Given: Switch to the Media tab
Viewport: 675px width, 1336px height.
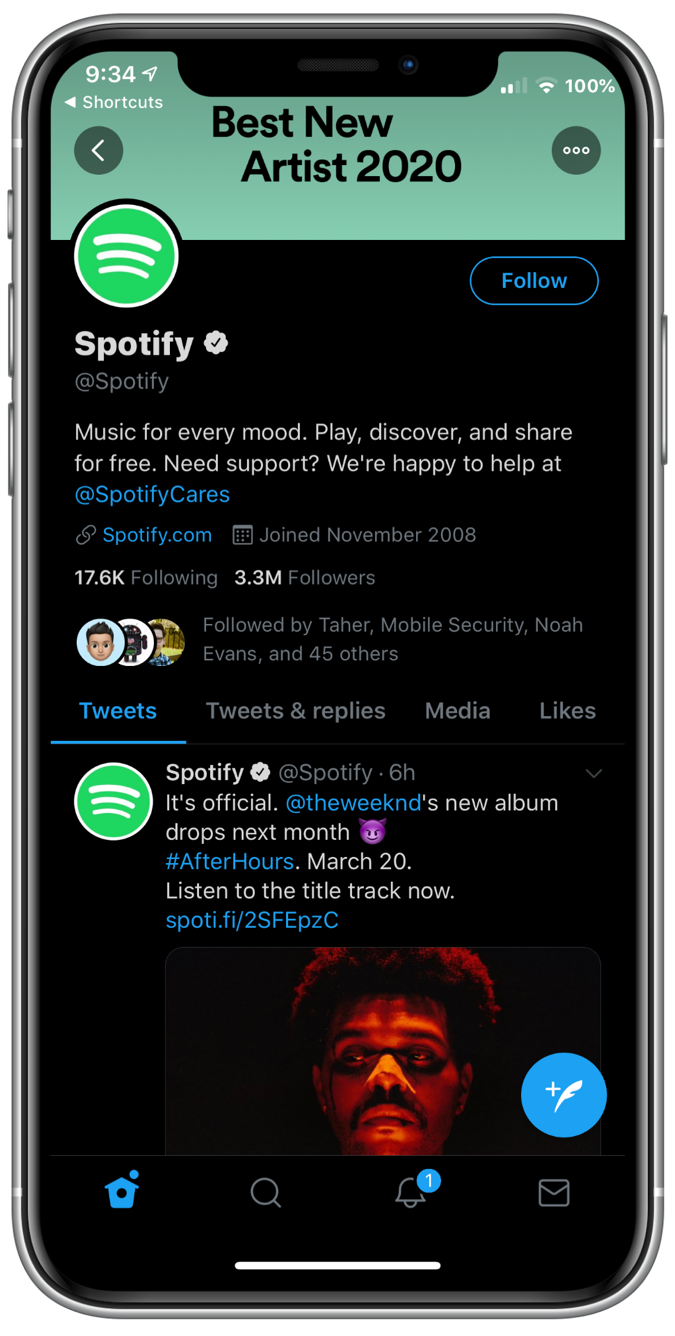Looking at the screenshot, I should (457, 711).
